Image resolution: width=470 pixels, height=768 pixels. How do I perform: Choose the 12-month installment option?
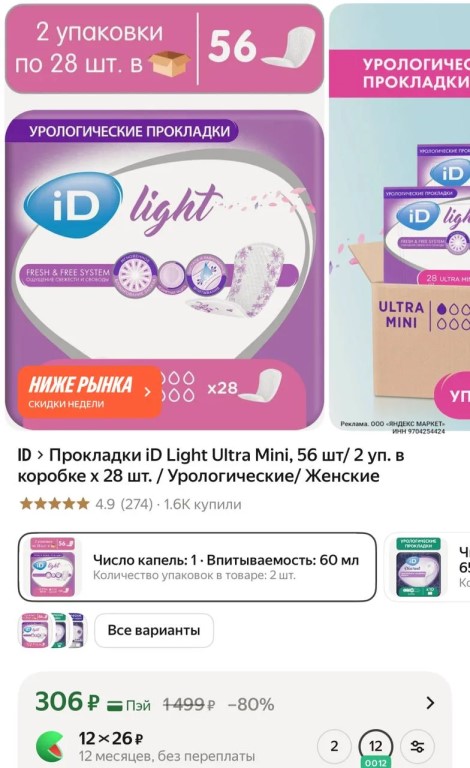coord(376,747)
